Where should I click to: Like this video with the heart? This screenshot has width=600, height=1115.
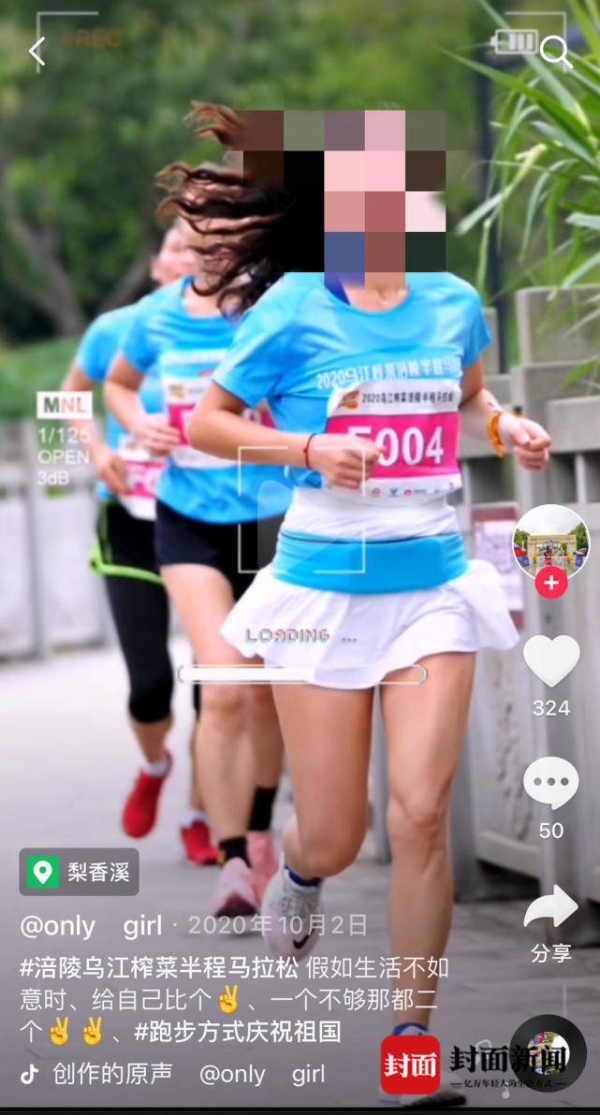tap(551, 660)
